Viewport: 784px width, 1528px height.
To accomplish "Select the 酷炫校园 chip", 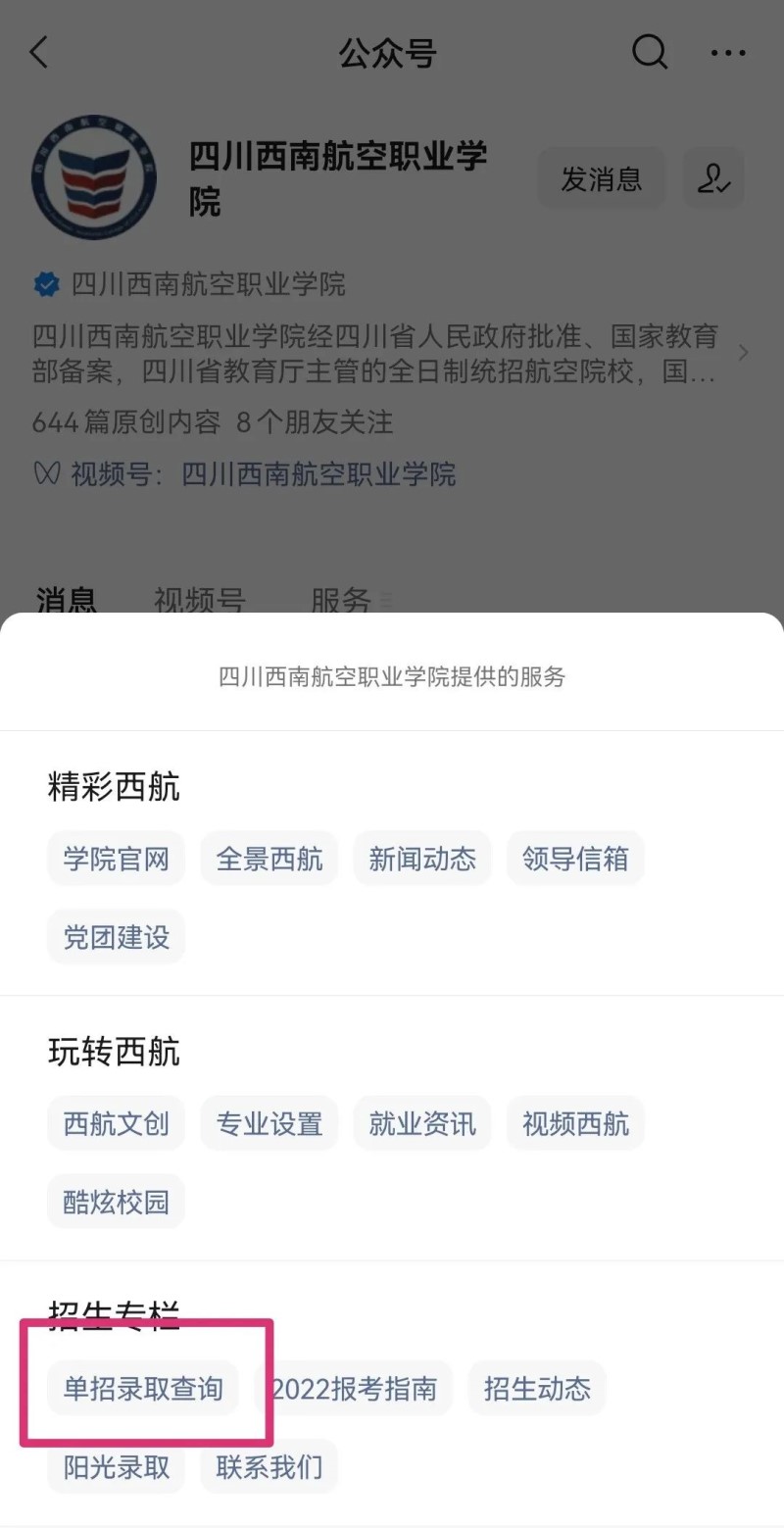I will [116, 1202].
